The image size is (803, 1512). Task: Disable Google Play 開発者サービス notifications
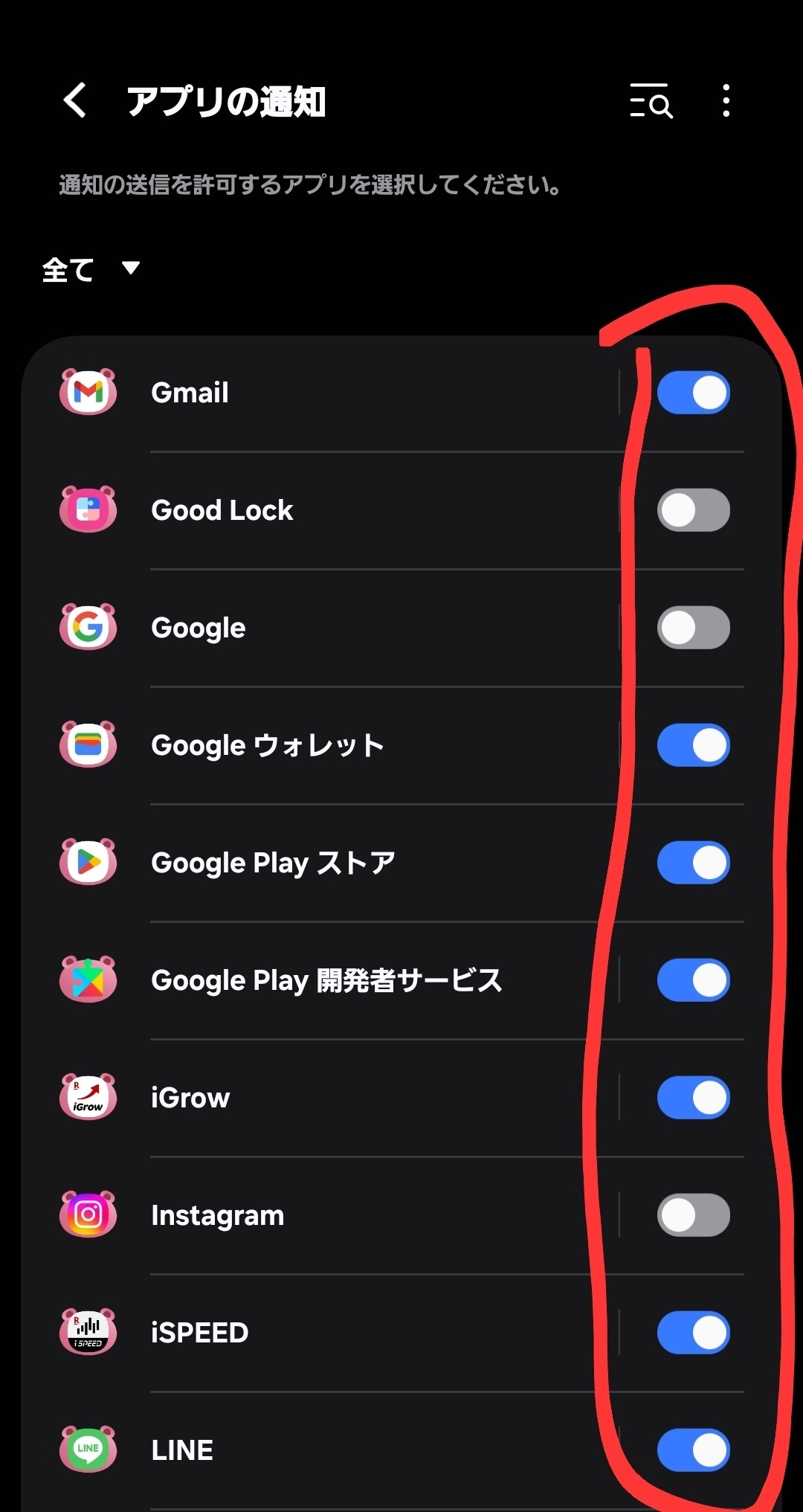[x=693, y=980]
